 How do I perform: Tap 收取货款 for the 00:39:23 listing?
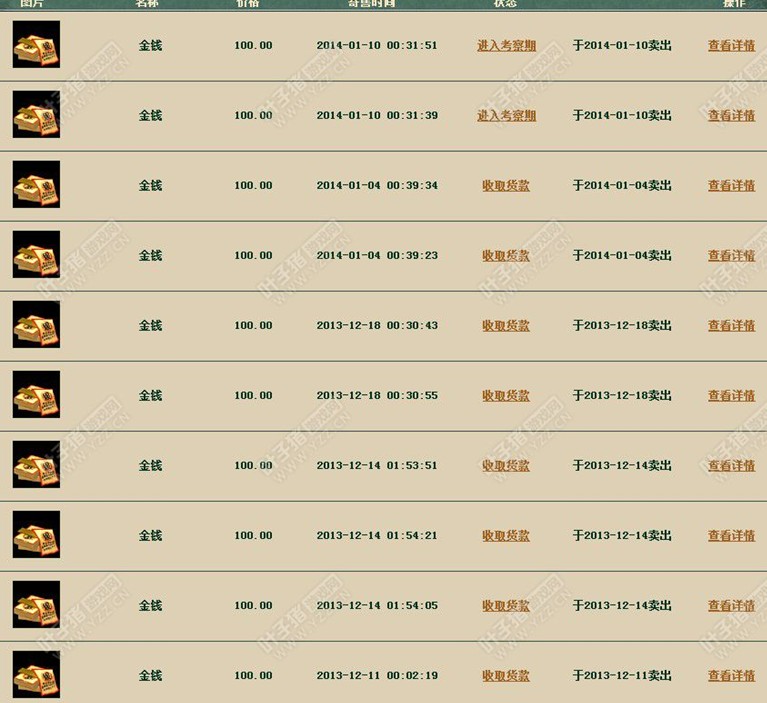click(x=506, y=256)
